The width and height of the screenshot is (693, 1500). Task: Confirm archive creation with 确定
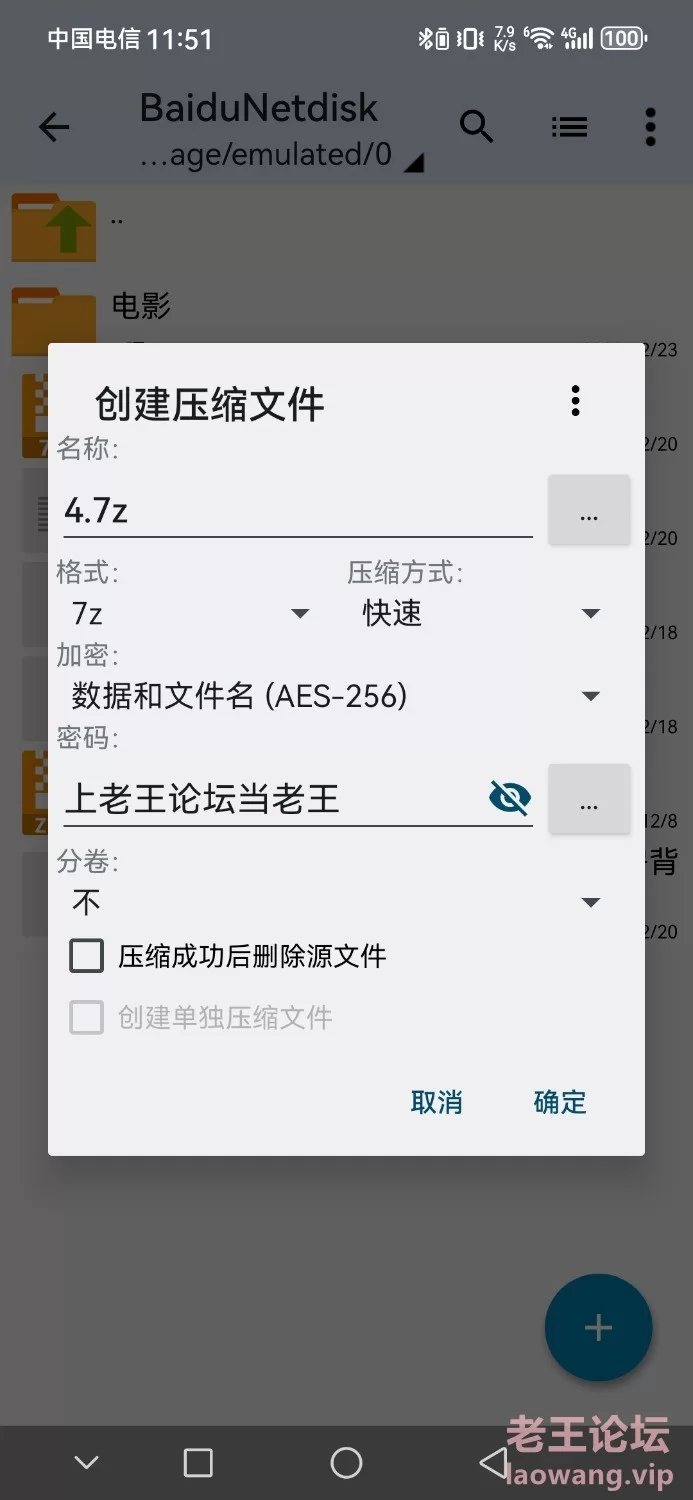click(x=560, y=1102)
